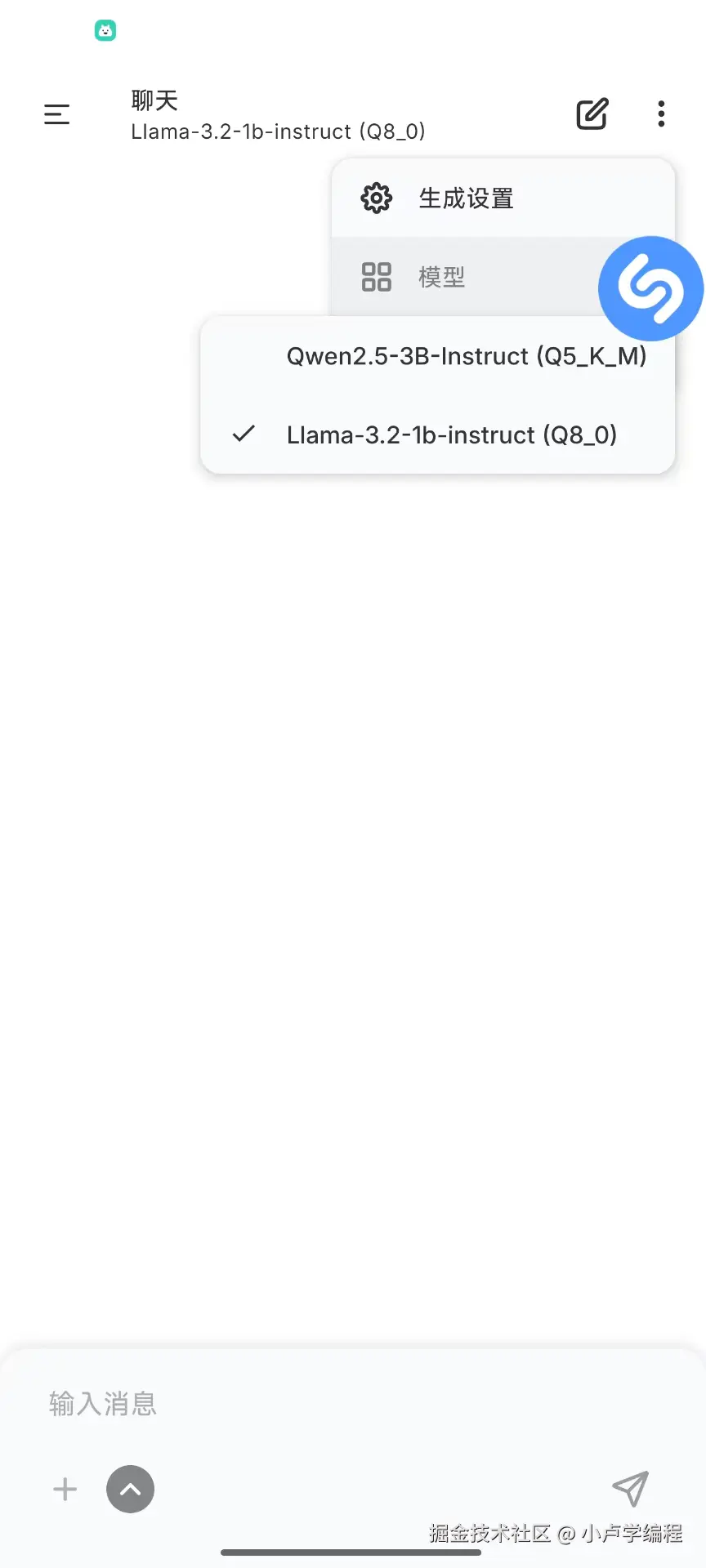This screenshot has height=1568, width=706.
Task: Tap the plus attach icon
Action: point(65,1489)
